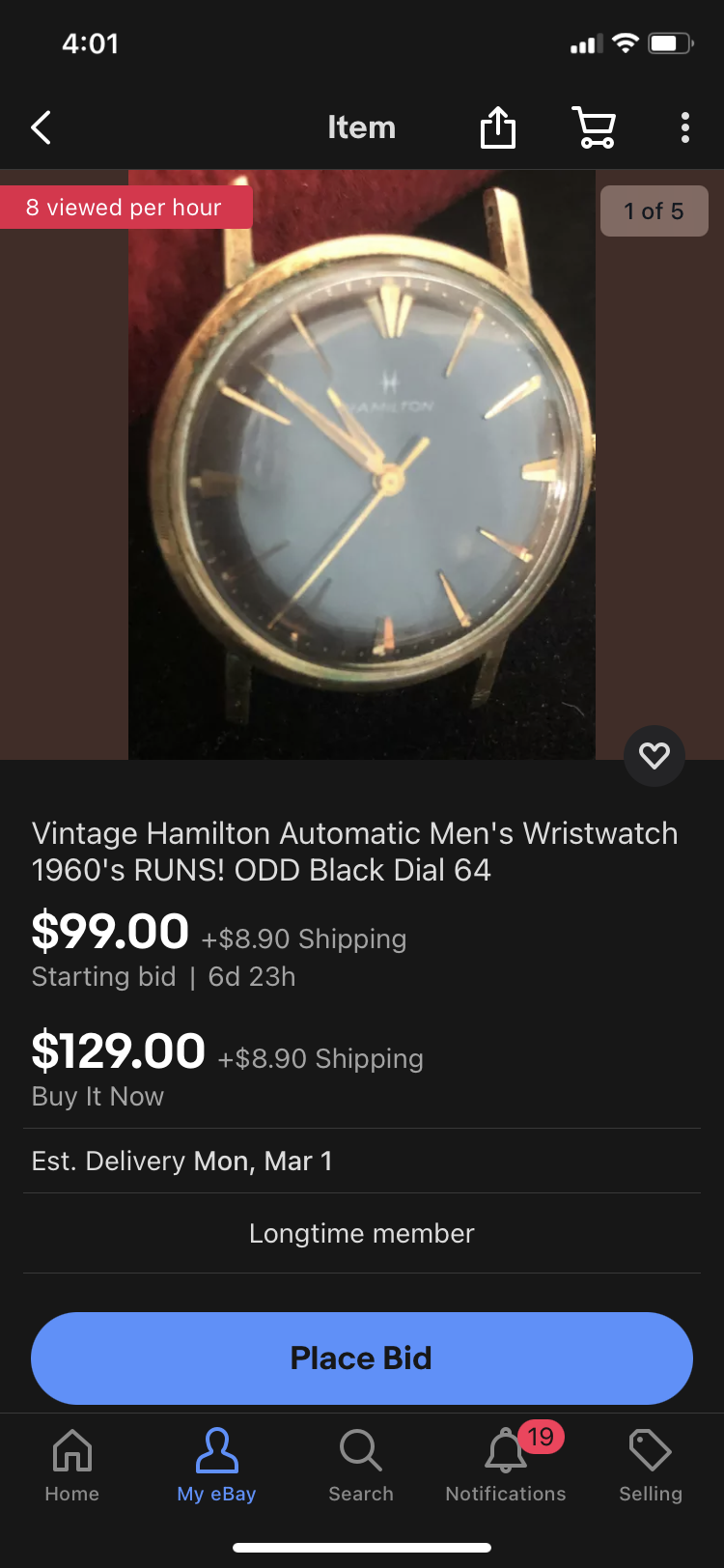Open the Search tab
This screenshot has width=724, height=1568.
pos(361,1465)
